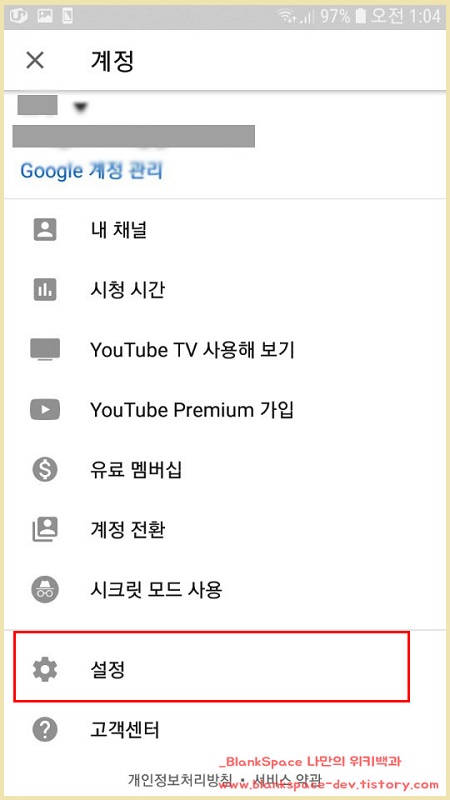The width and height of the screenshot is (450, 800).
Task: Tap 계정 전환 to switch accounts
Action: pos(225,530)
